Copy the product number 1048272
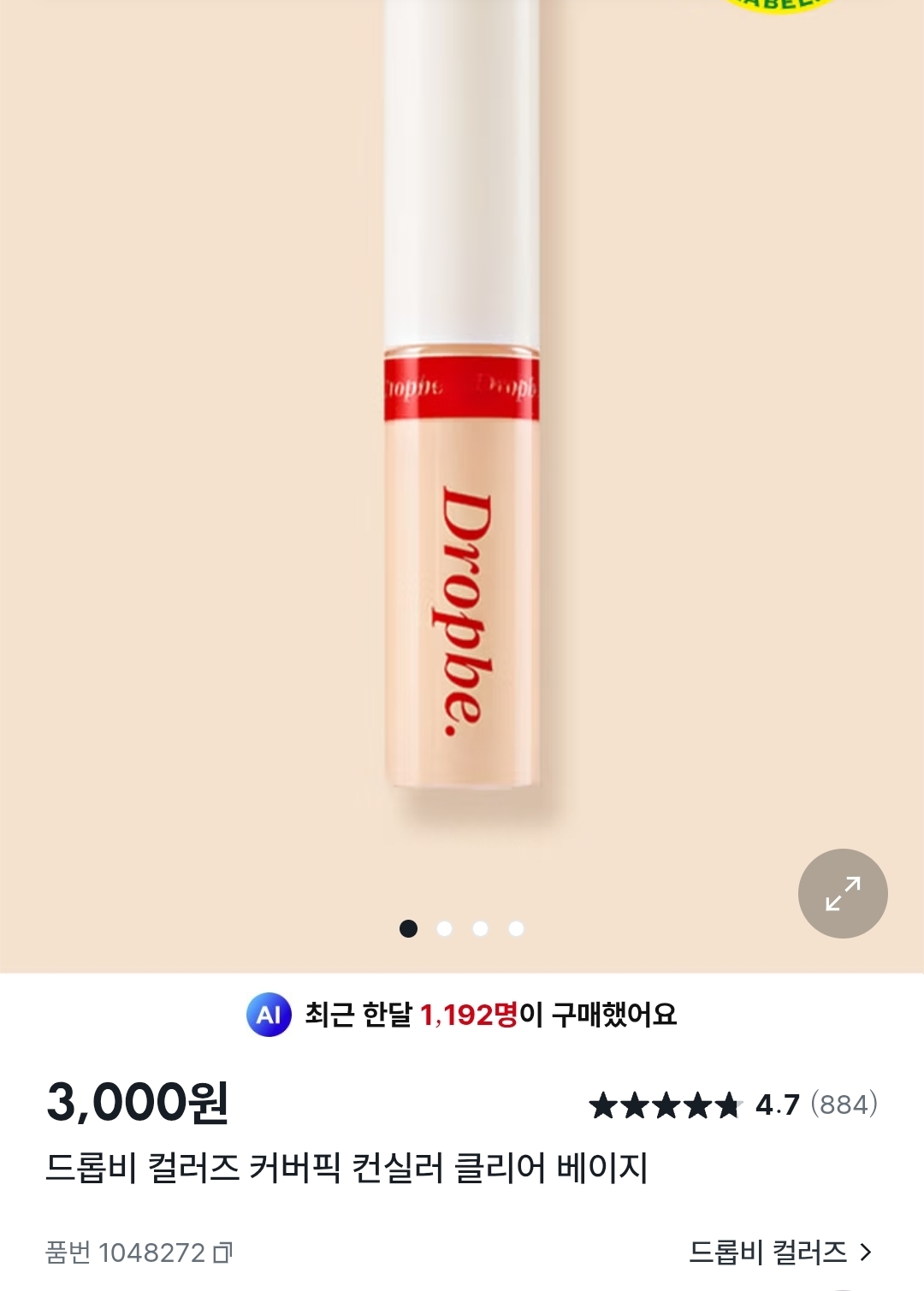Viewport: 924px width, 1291px height. [222, 1253]
